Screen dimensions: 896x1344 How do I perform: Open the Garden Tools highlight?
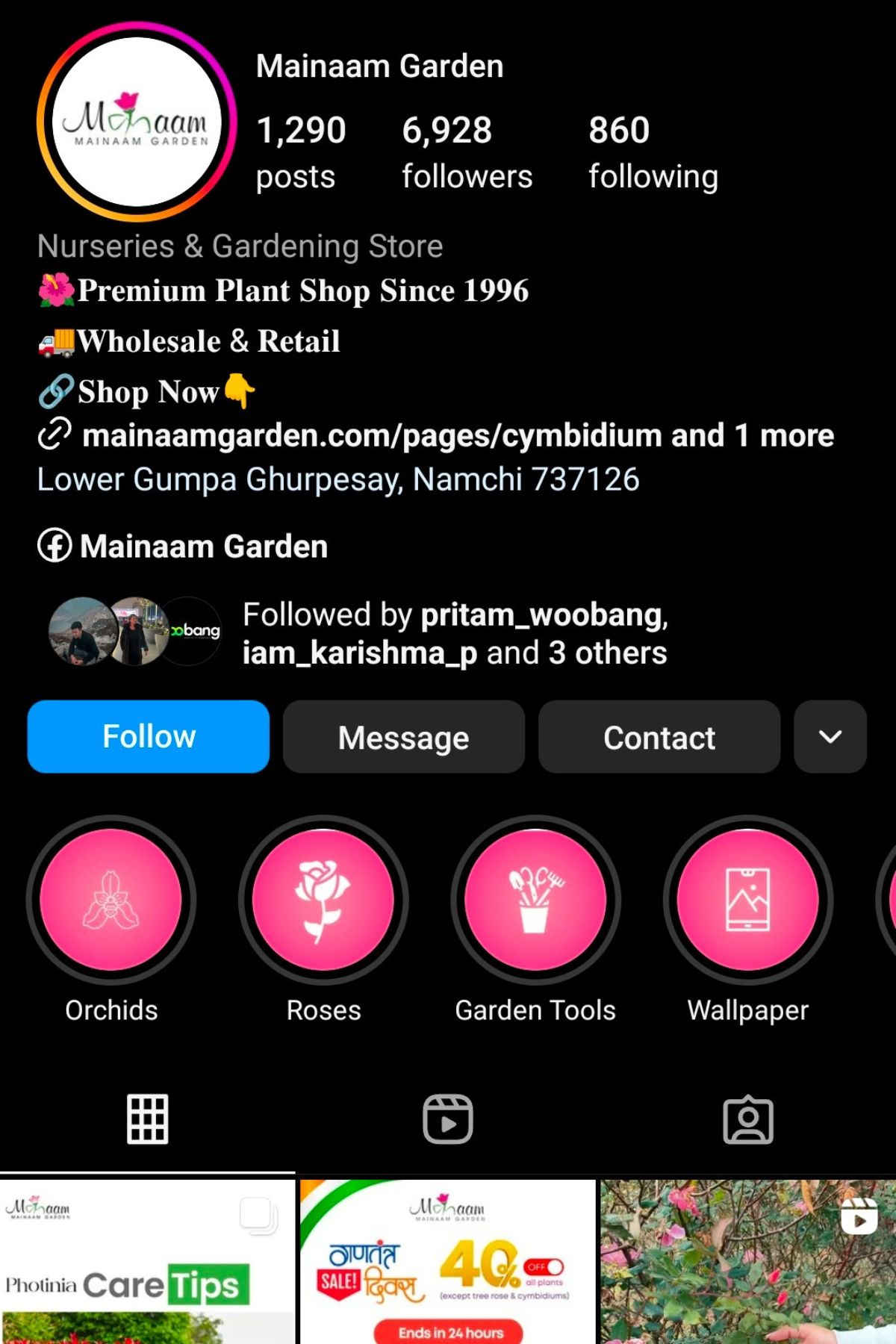[535, 900]
